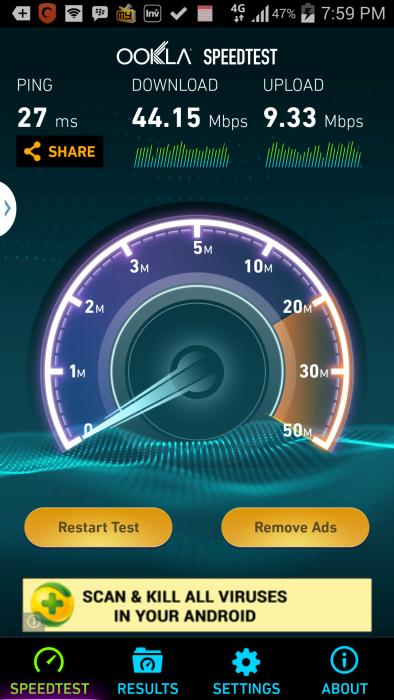Select the Speedtest tab
Image resolution: width=394 pixels, height=700 pixels.
pos(49,672)
